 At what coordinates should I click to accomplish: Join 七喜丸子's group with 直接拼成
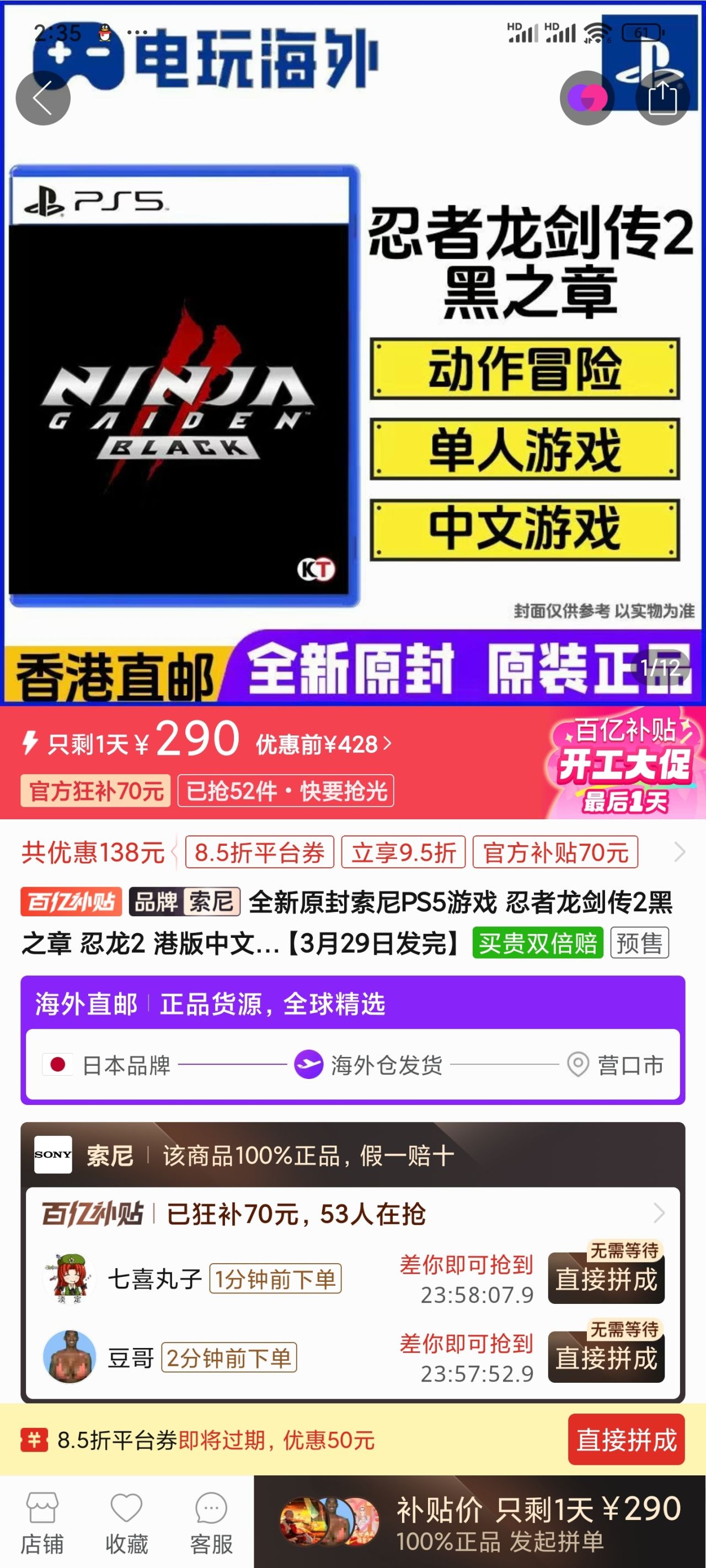606,1278
